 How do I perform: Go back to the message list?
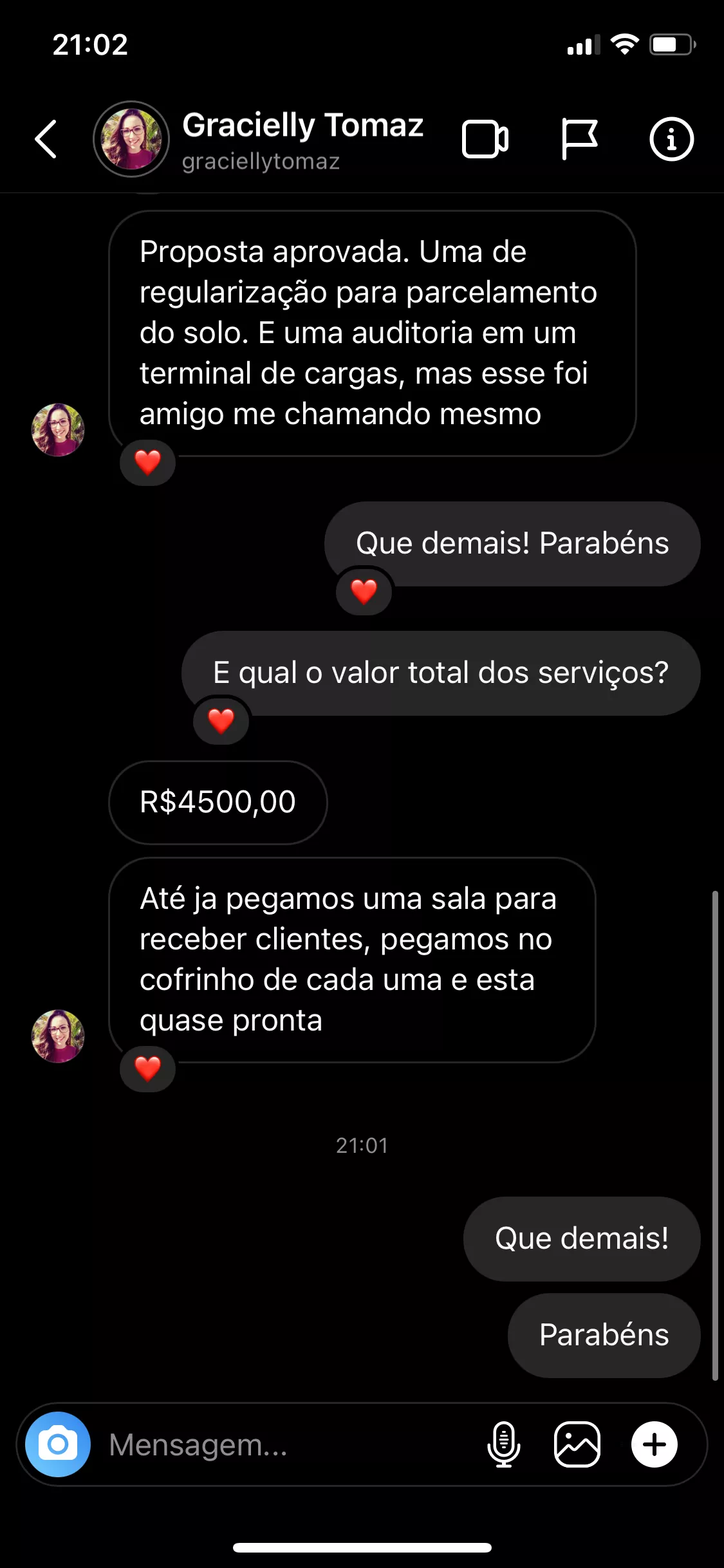pos(46,139)
